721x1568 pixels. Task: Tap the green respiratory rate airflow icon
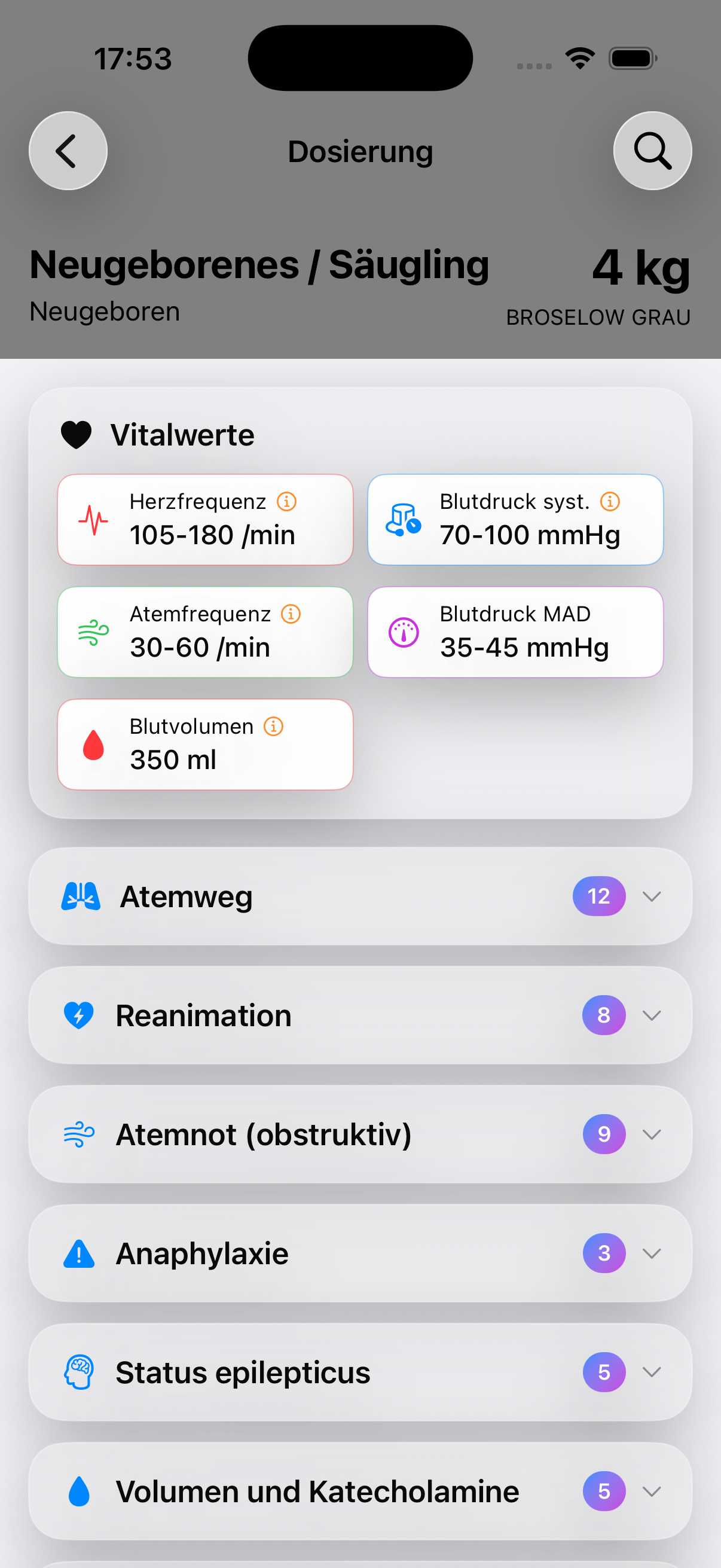pyautogui.click(x=93, y=632)
